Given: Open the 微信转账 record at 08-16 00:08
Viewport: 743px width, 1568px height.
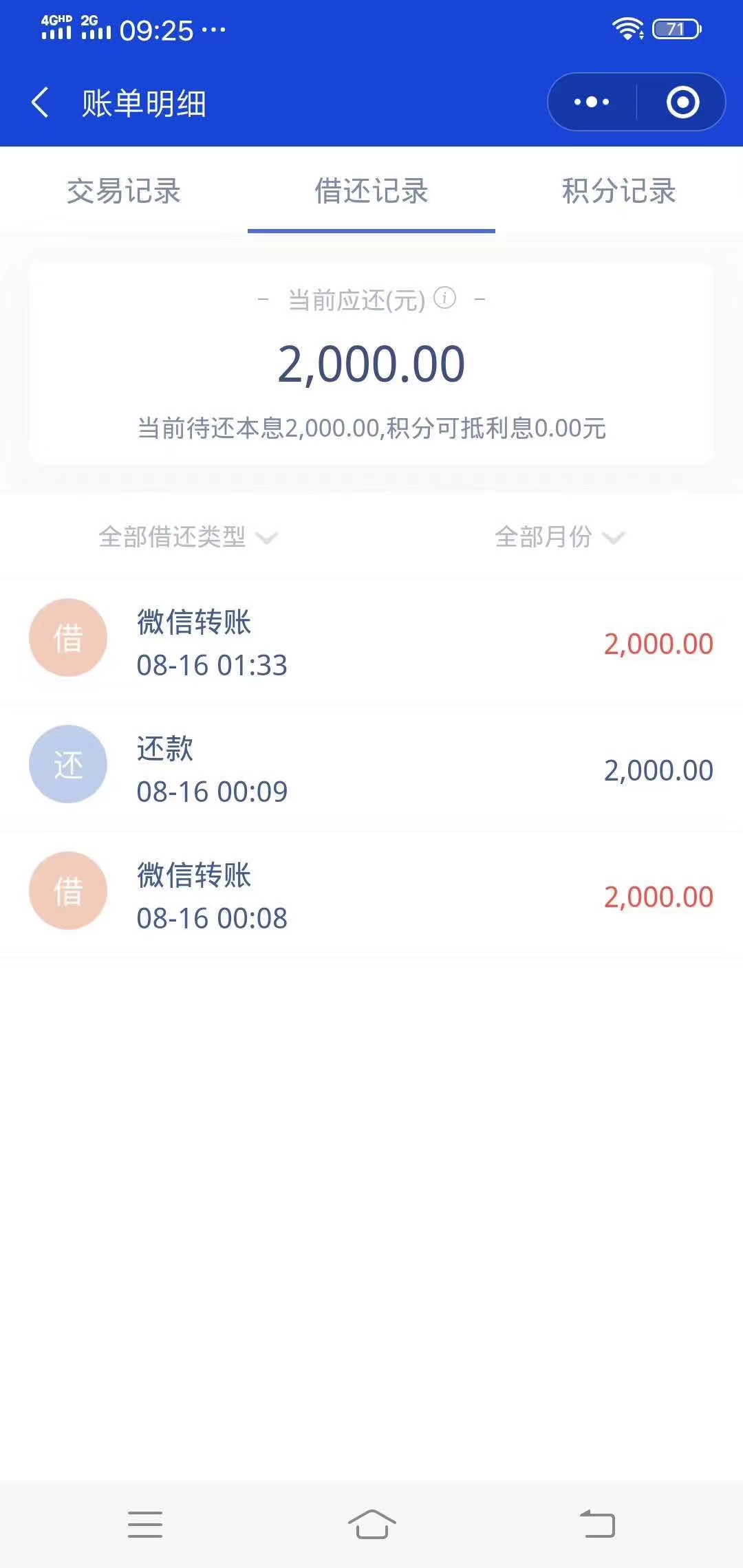Looking at the screenshot, I should click(x=371, y=895).
